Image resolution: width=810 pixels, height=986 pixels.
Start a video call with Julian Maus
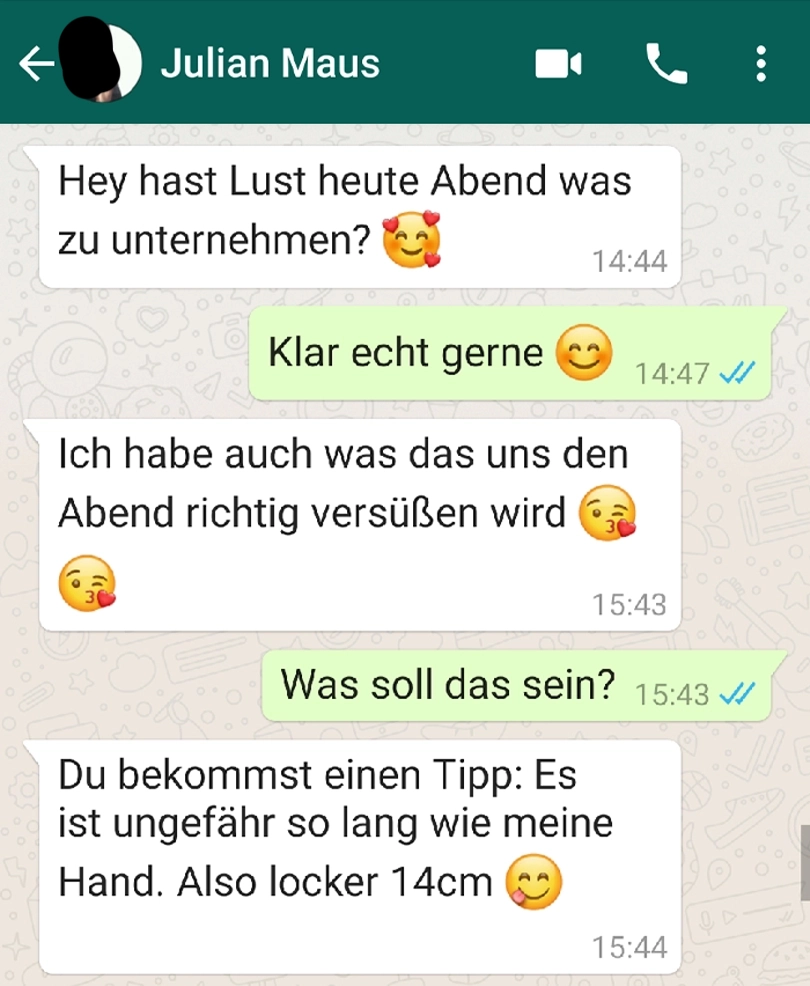point(558,64)
